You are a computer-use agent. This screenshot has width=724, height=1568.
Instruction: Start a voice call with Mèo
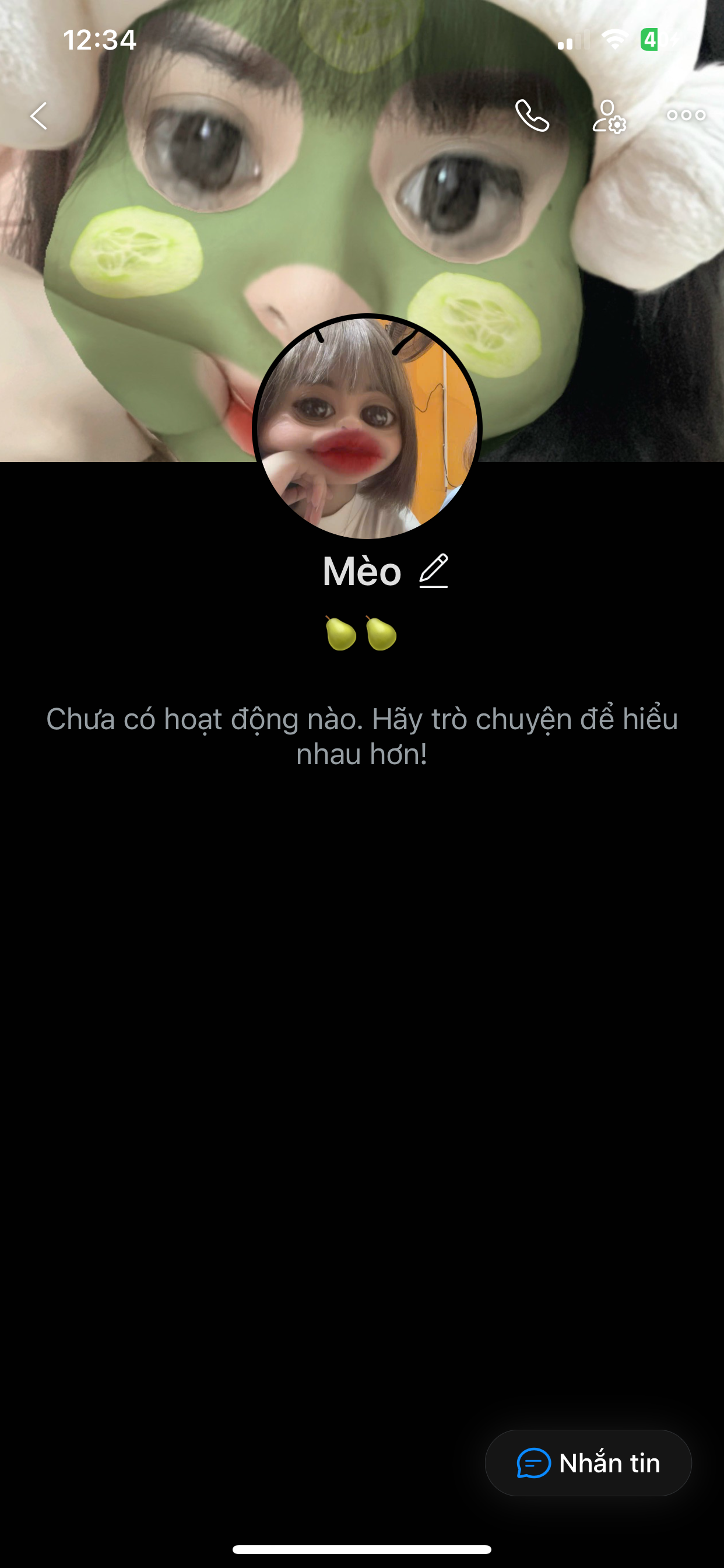pyautogui.click(x=532, y=116)
